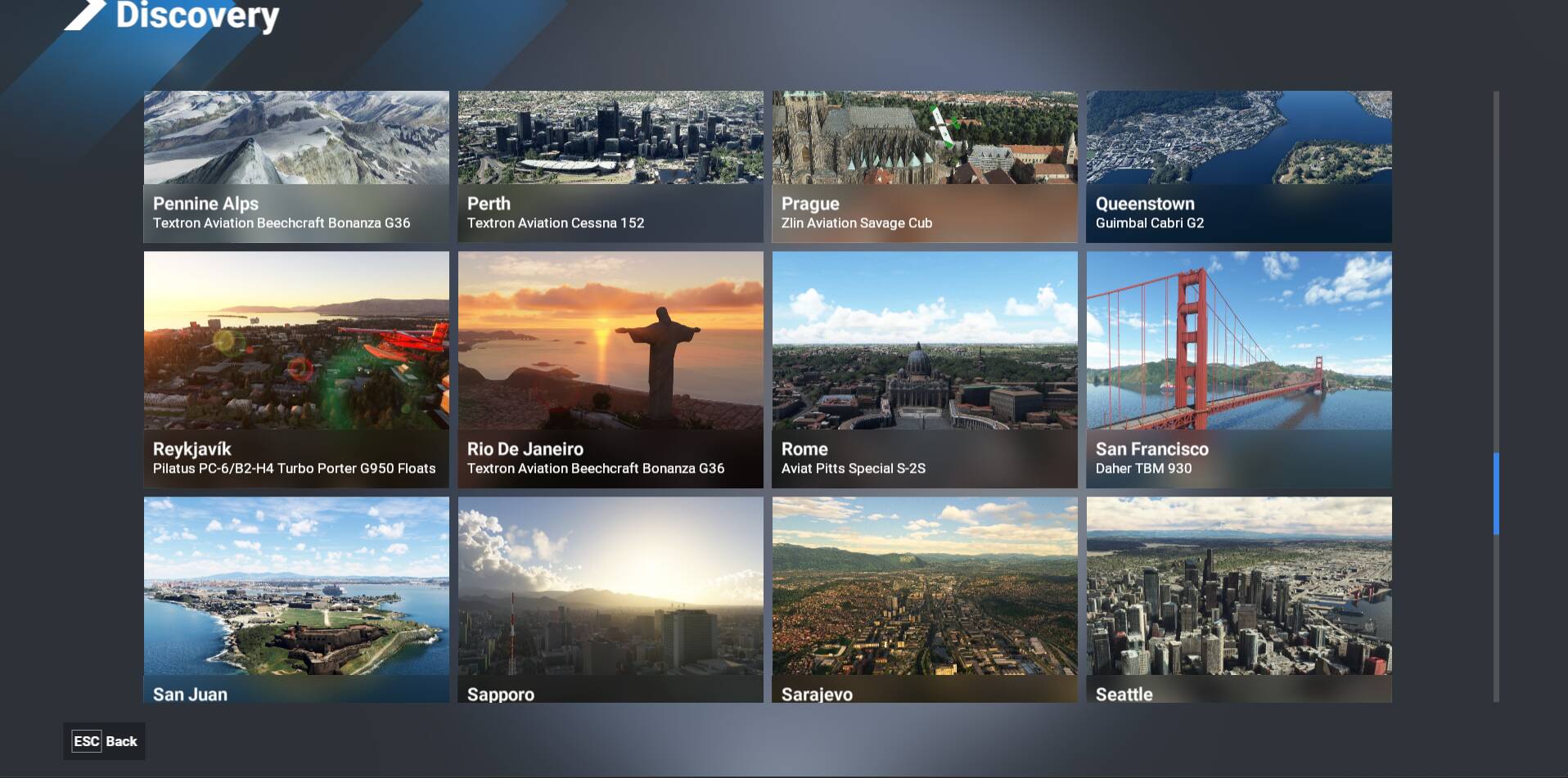Select the Rio De Janeiro flight

click(611, 370)
